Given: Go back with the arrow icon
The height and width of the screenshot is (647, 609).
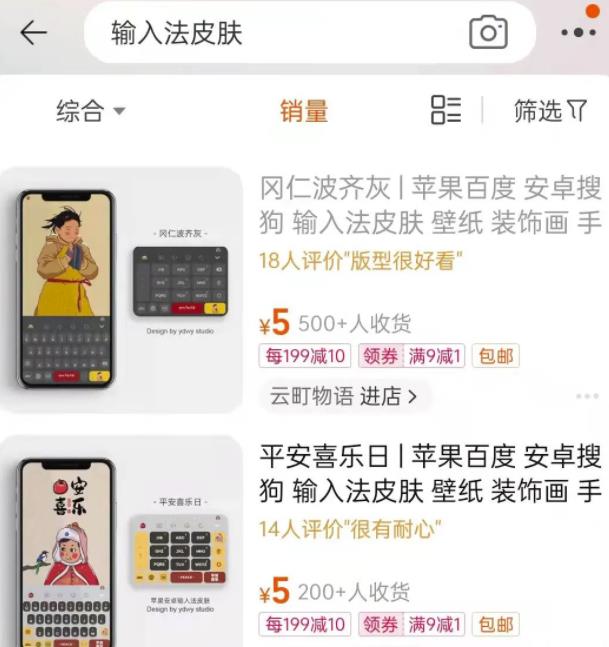Looking at the screenshot, I should coord(34,33).
